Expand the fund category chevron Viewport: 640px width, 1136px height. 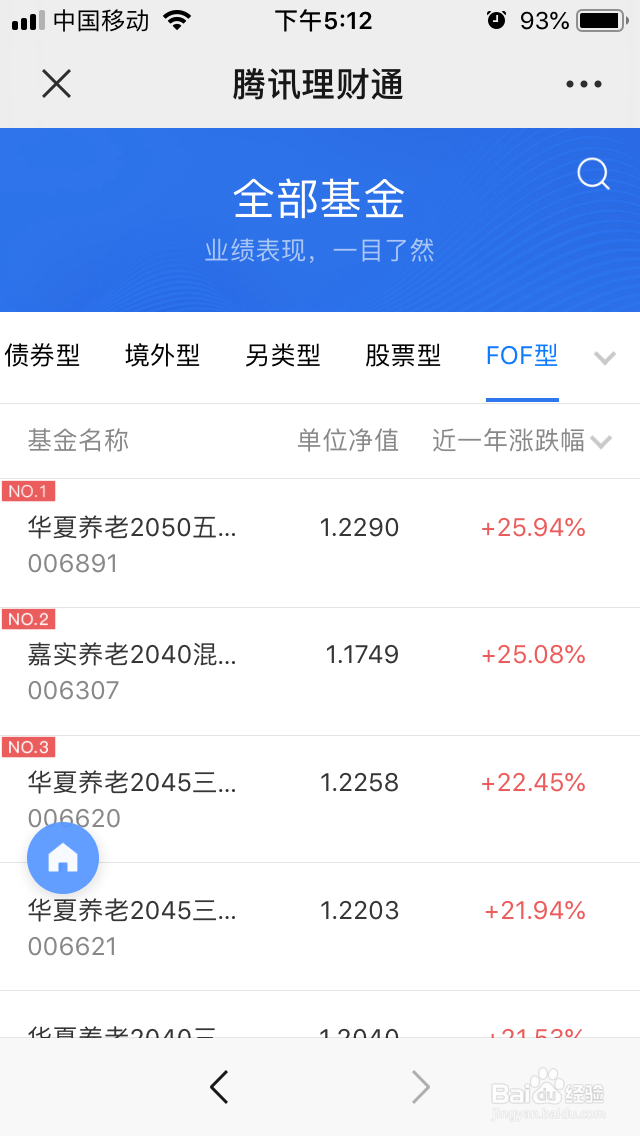(x=604, y=357)
